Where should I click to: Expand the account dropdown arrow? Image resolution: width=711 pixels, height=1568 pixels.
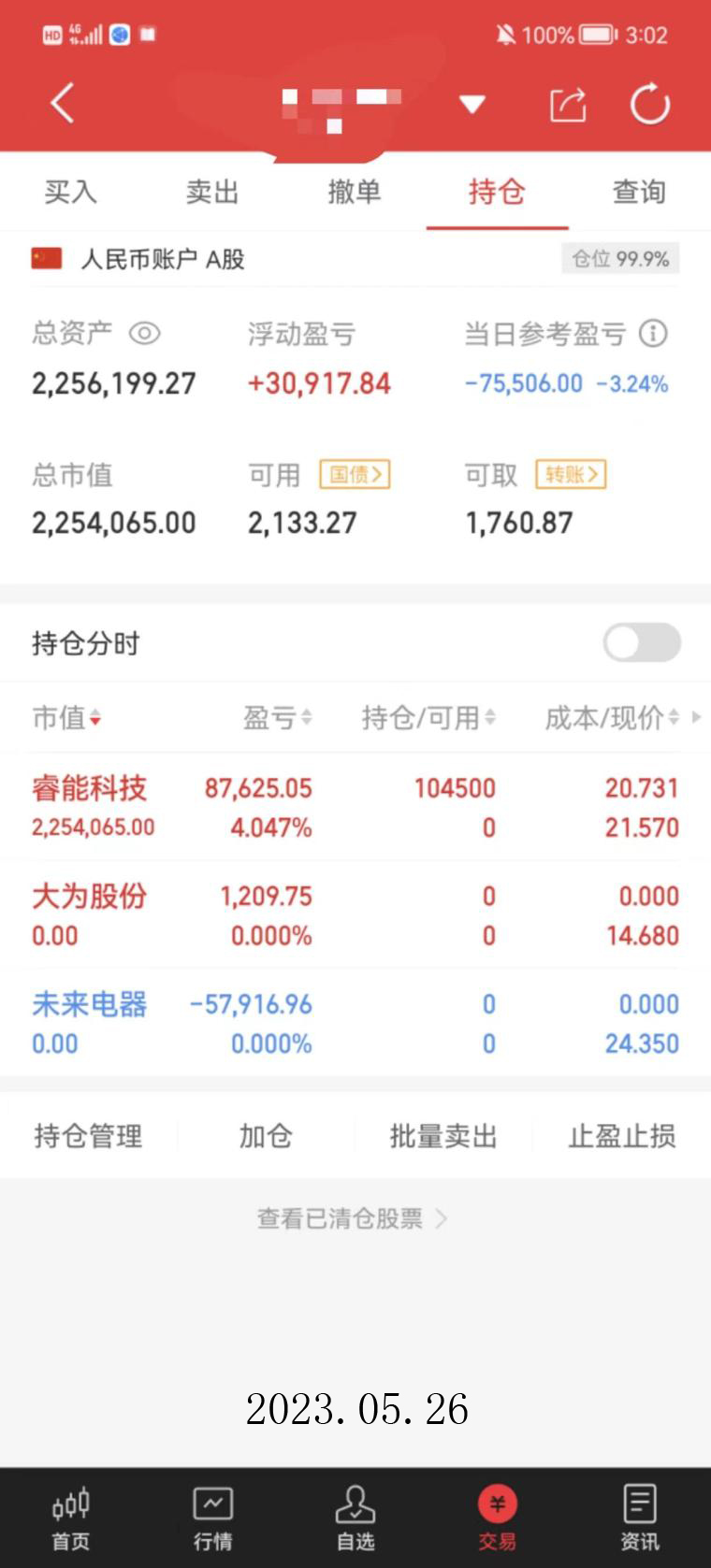(472, 104)
